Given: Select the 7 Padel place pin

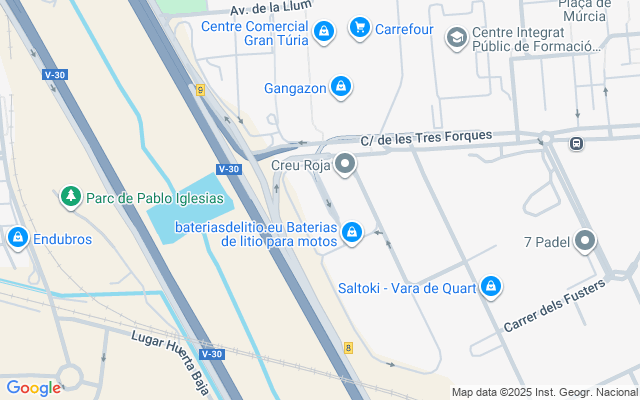Looking at the screenshot, I should [585, 241].
